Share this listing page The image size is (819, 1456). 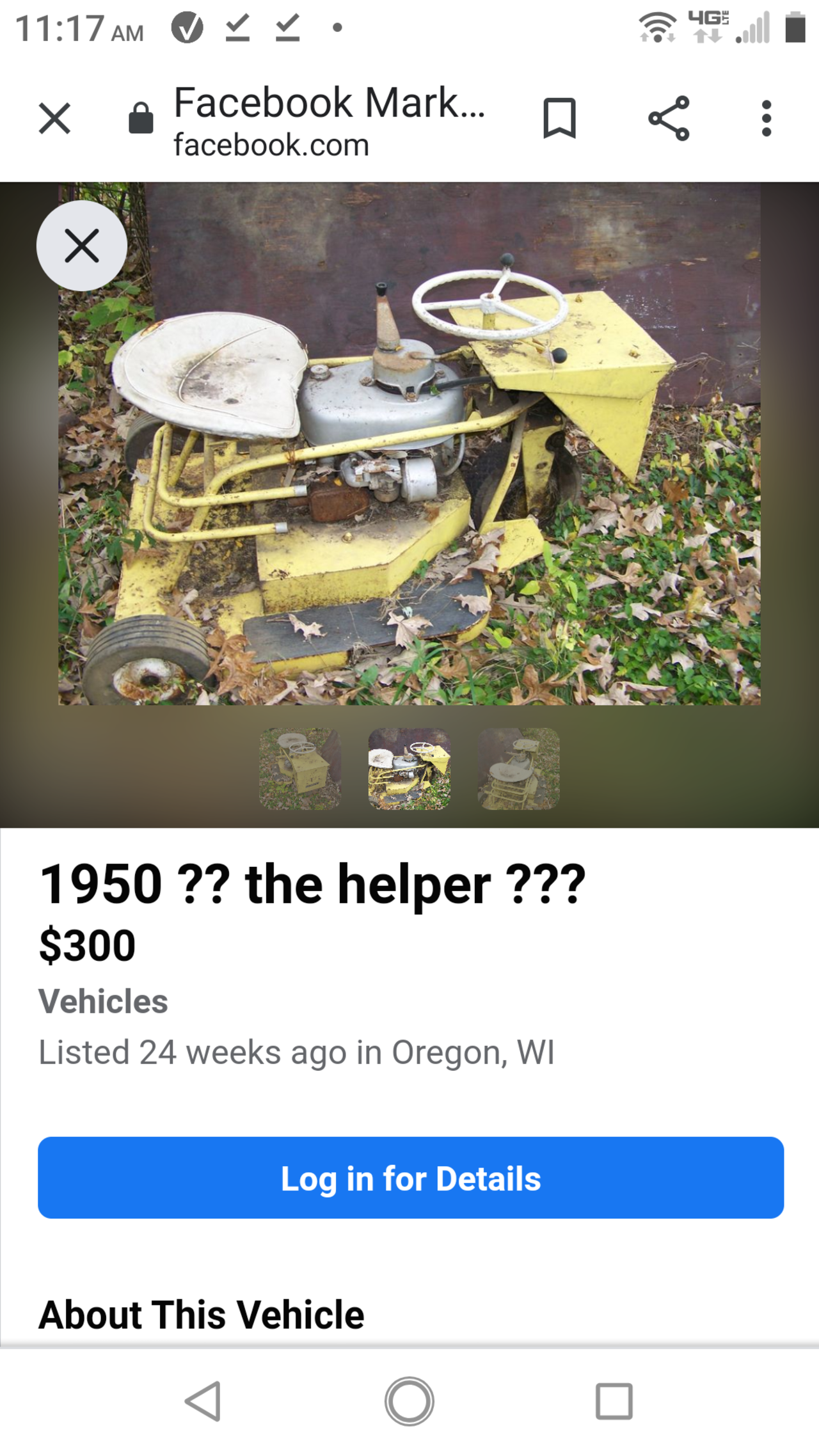point(669,118)
